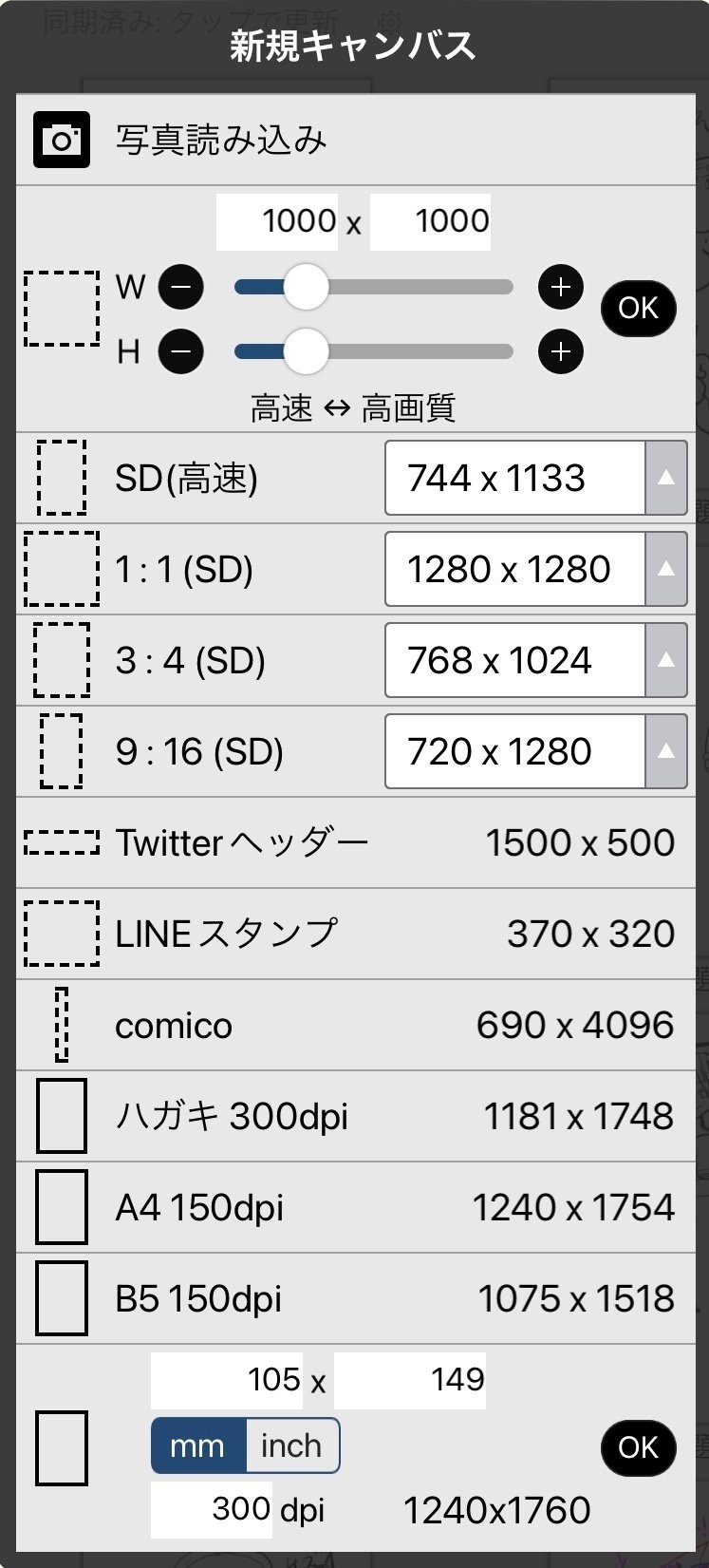This screenshot has height=1568, width=709.
Task: Choose the B5 150dpi canvas preset
Action: pyautogui.click(x=351, y=1299)
